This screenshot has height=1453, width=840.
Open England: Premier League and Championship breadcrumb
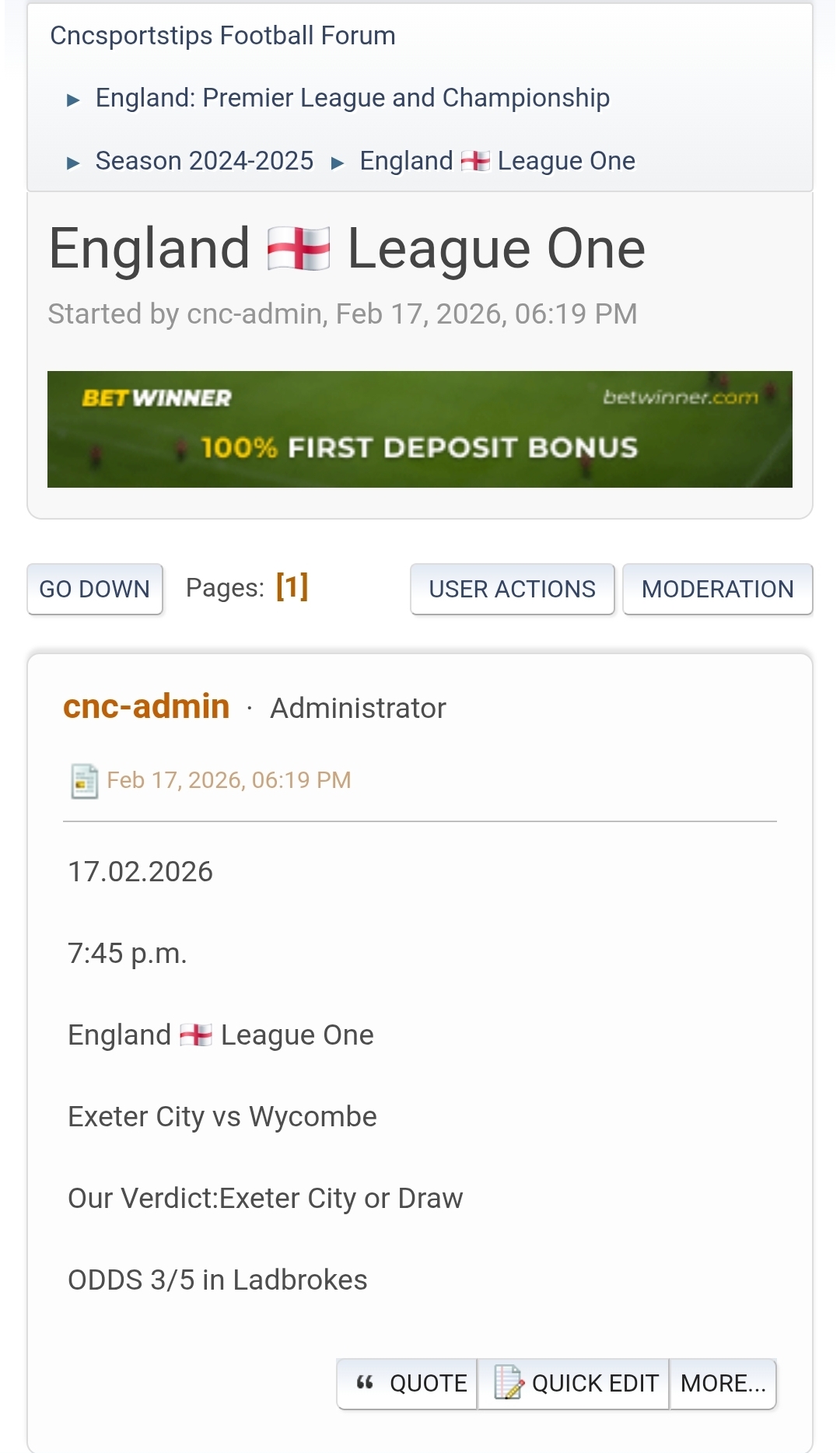(x=352, y=98)
